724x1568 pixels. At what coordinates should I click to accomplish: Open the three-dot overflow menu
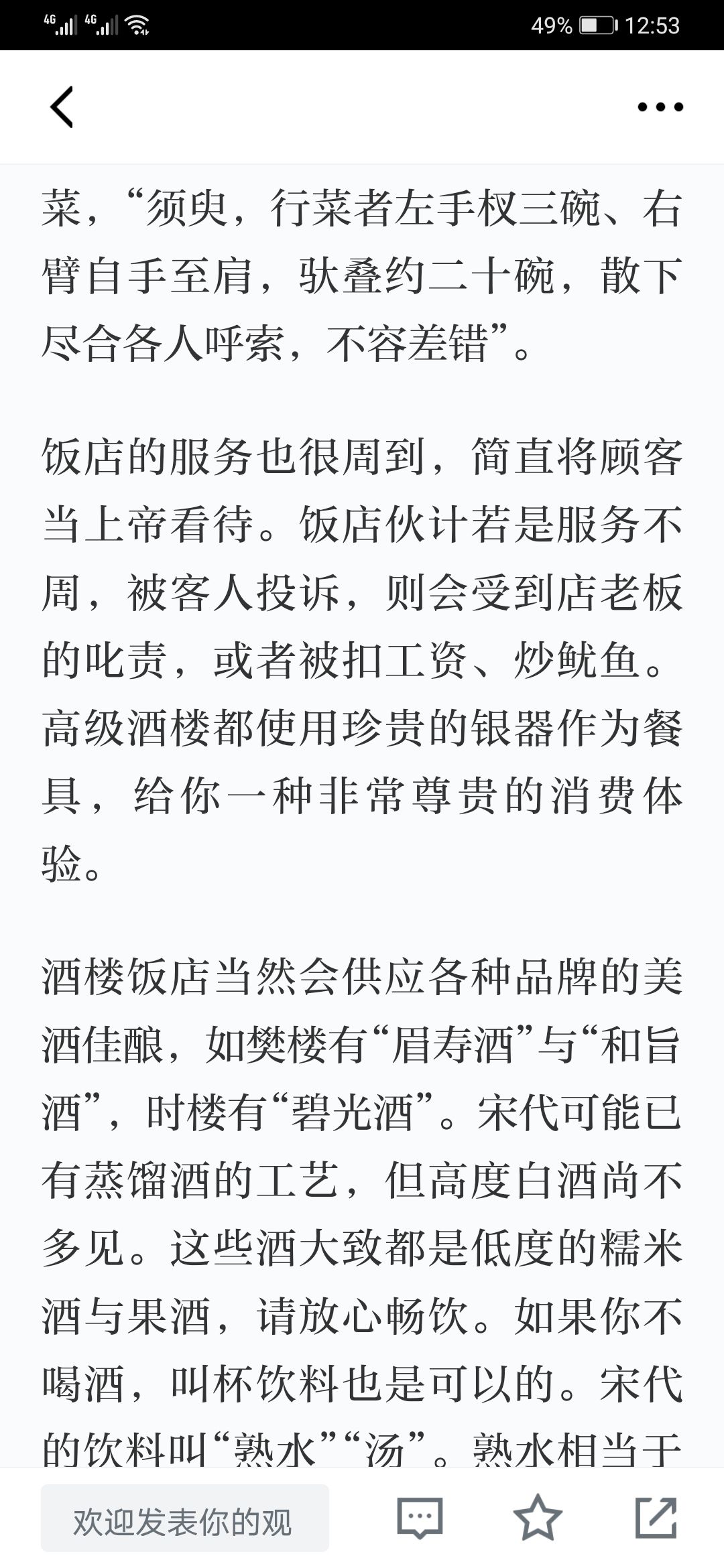(x=660, y=107)
